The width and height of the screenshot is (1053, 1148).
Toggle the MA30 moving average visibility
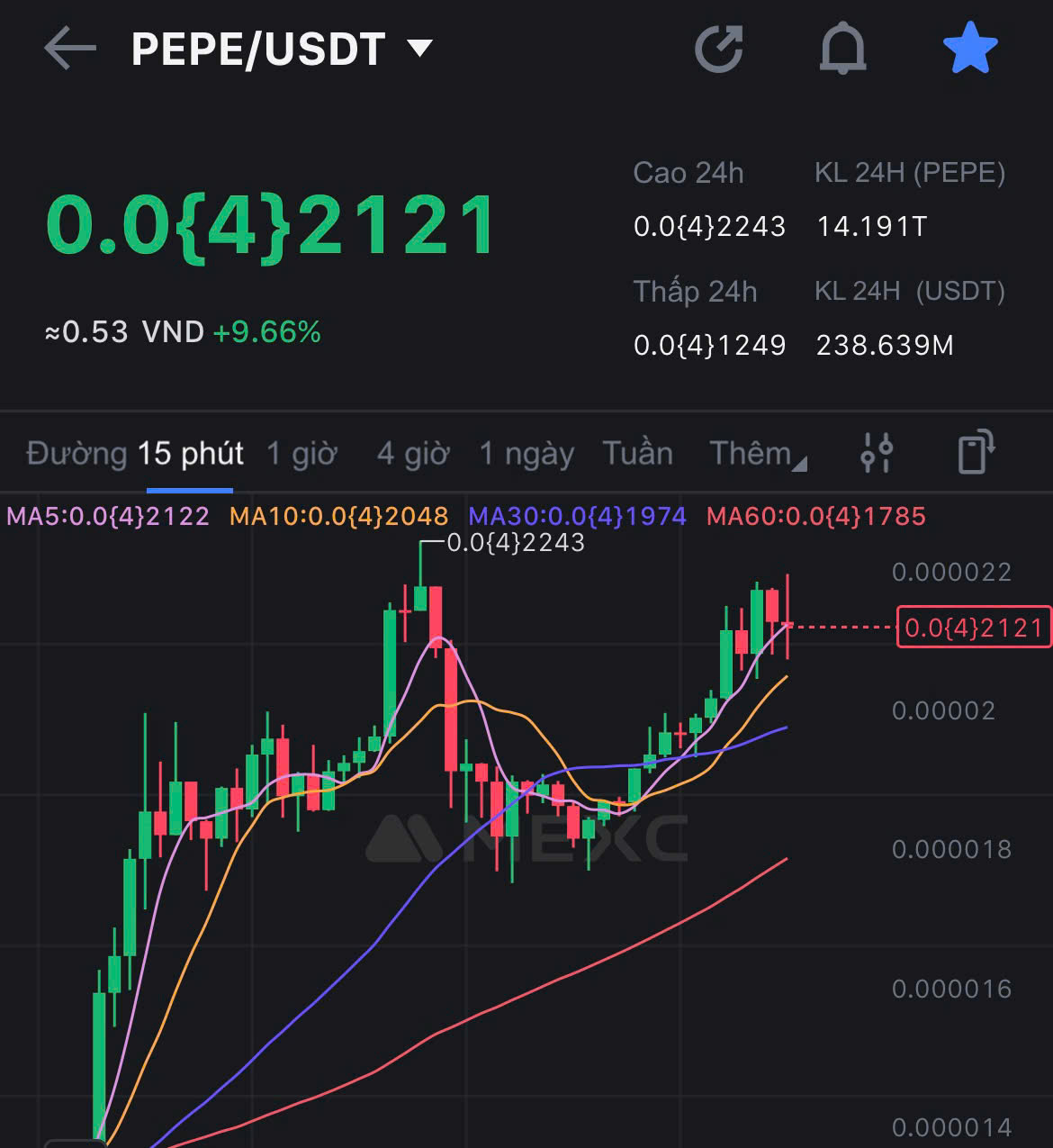[576, 517]
